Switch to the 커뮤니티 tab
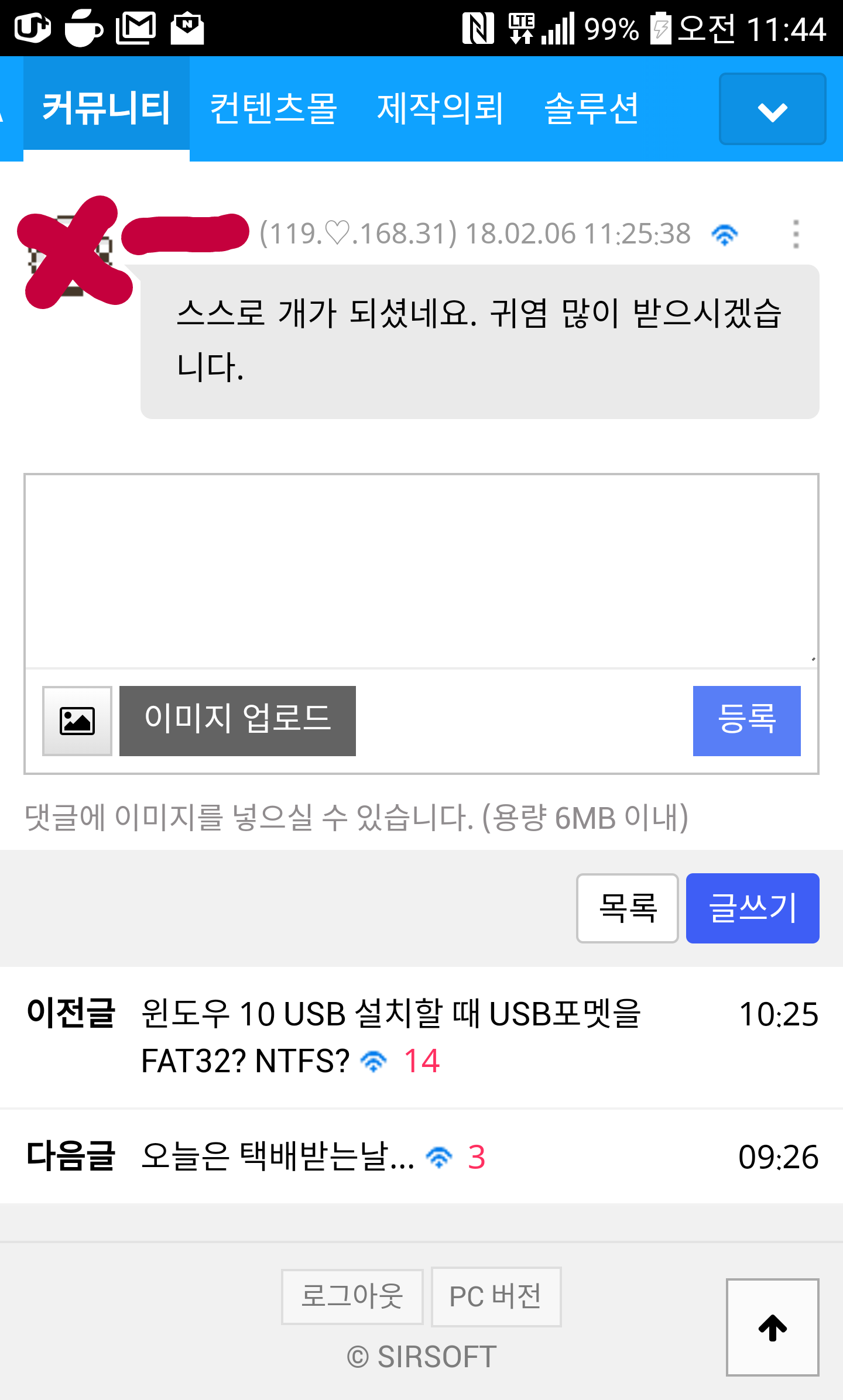The image size is (843, 1400). click(x=106, y=108)
